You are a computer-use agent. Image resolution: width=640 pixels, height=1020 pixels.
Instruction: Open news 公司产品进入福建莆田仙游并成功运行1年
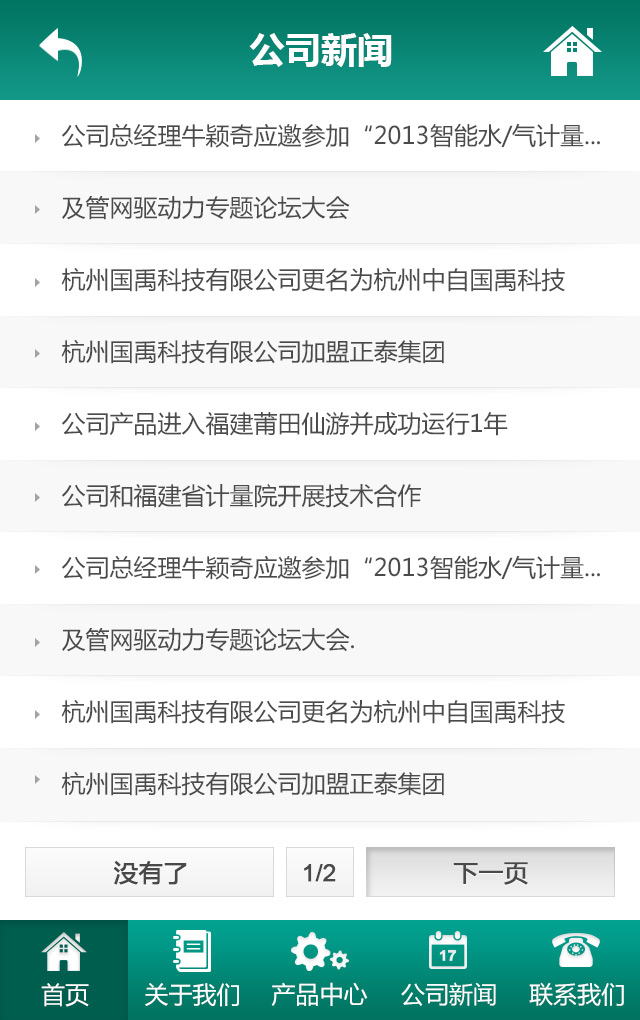coord(284,424)
